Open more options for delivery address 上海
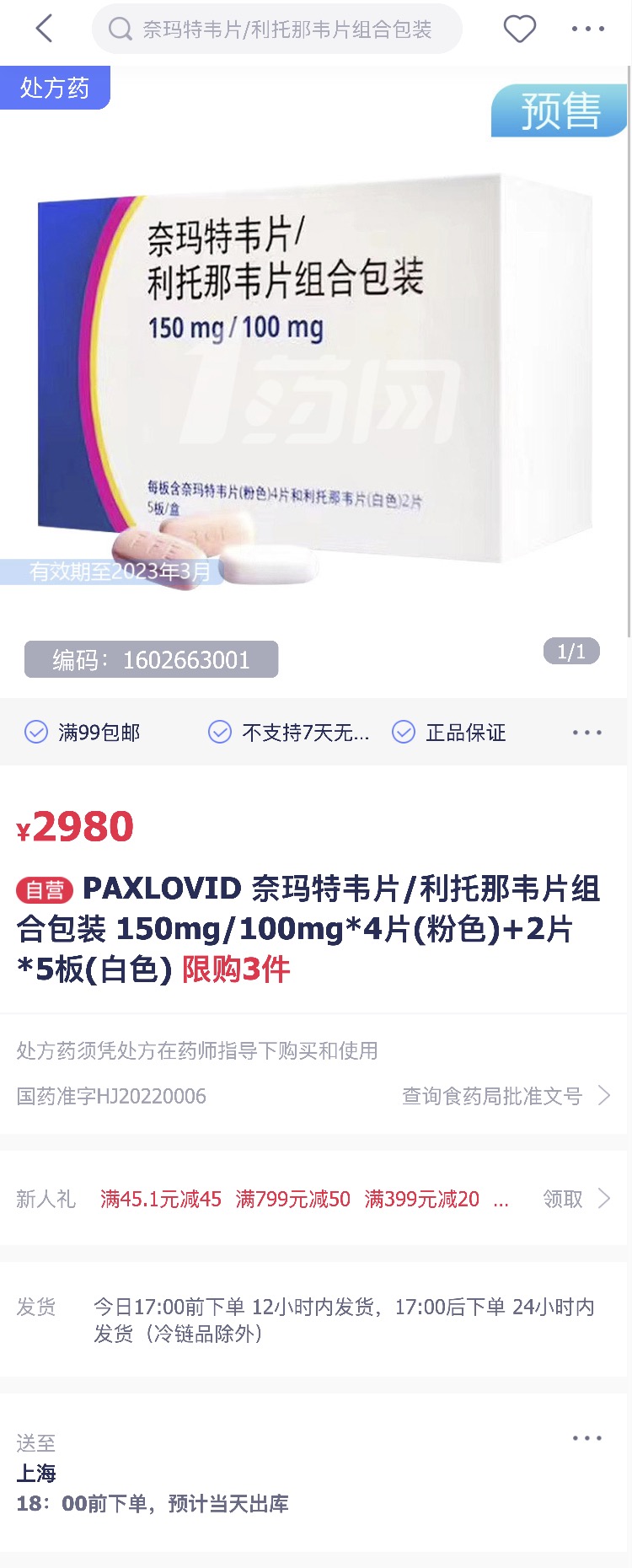 point(586,1438)
